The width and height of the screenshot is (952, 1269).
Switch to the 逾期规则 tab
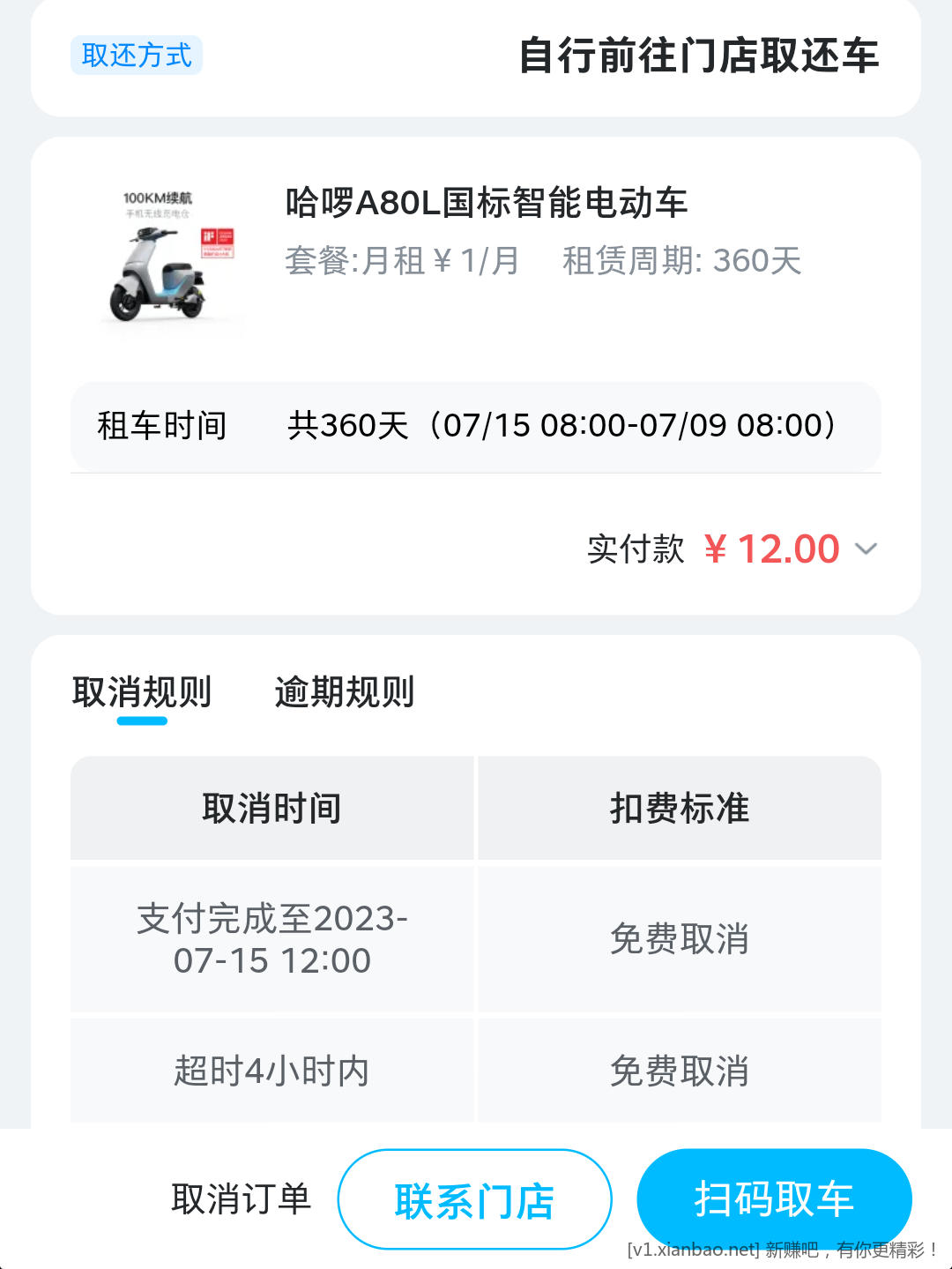click(x=344, y=693)
